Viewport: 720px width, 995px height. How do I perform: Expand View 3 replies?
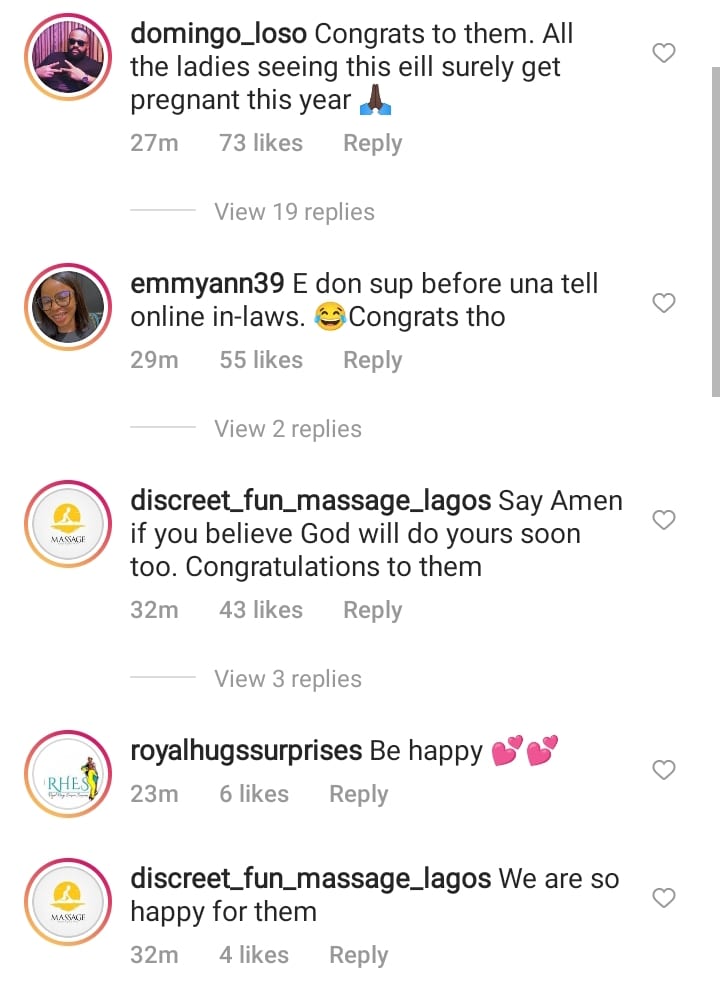(288, 679)
